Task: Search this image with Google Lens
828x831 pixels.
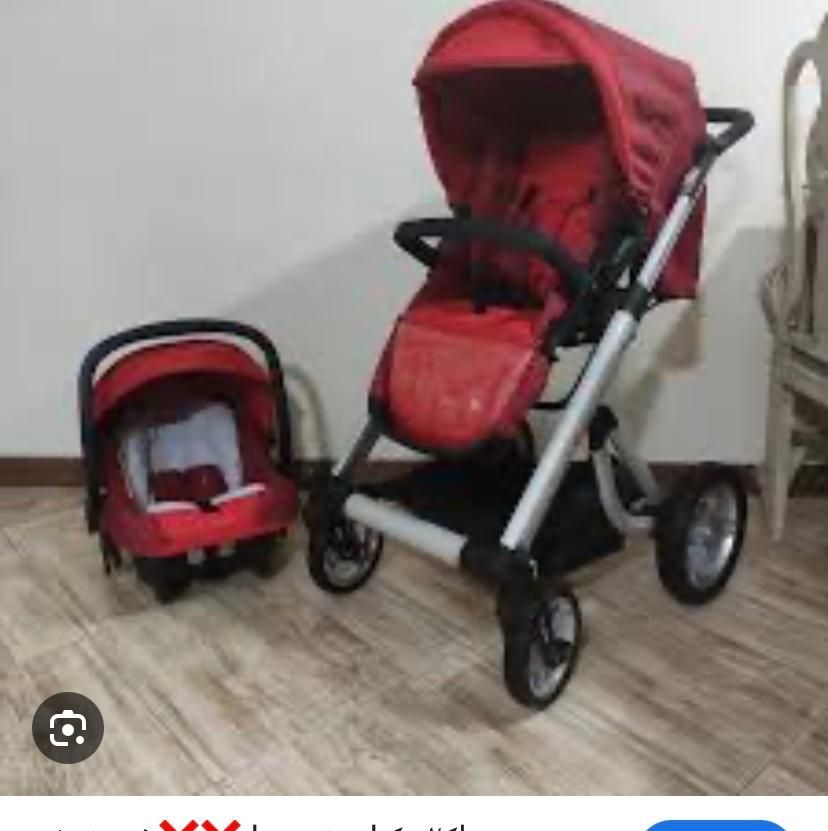Action: point(68,728)
